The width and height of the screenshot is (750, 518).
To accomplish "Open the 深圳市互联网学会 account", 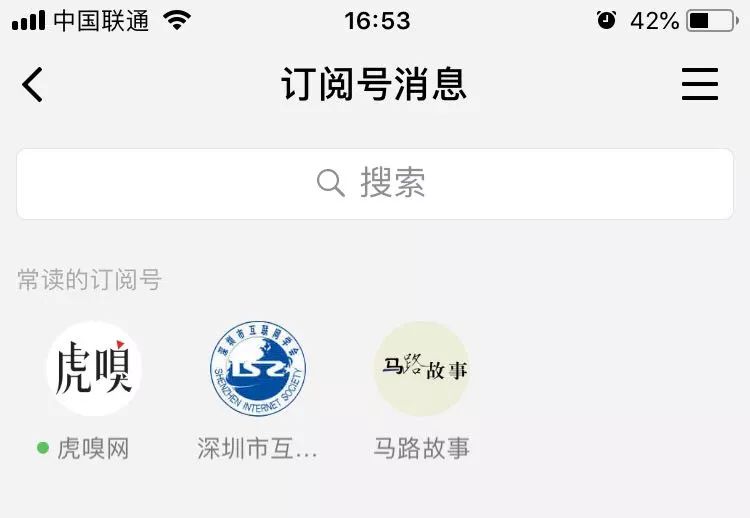I will (x=258, y=369).
